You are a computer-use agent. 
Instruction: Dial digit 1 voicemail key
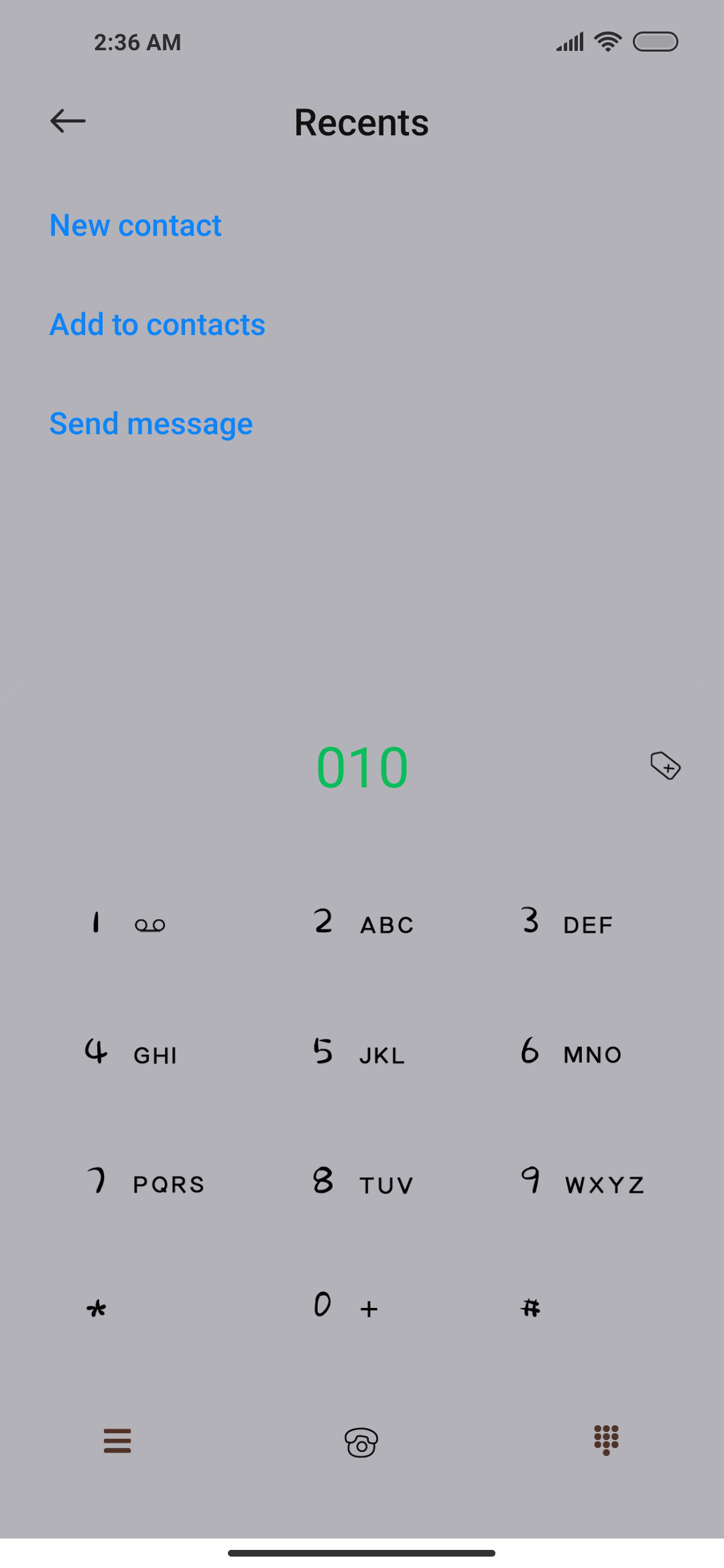pyautogui.click(x=127, y=923)
